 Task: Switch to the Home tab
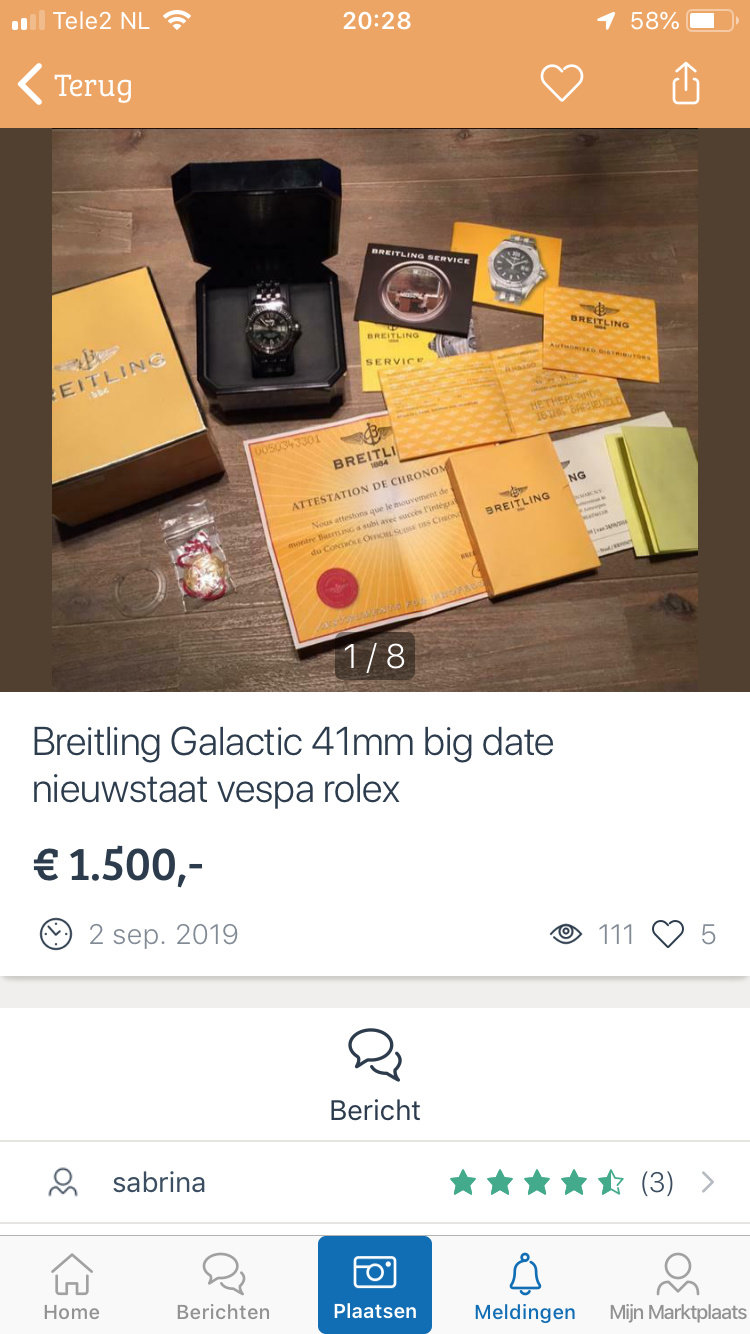[x=72, y=1286]
